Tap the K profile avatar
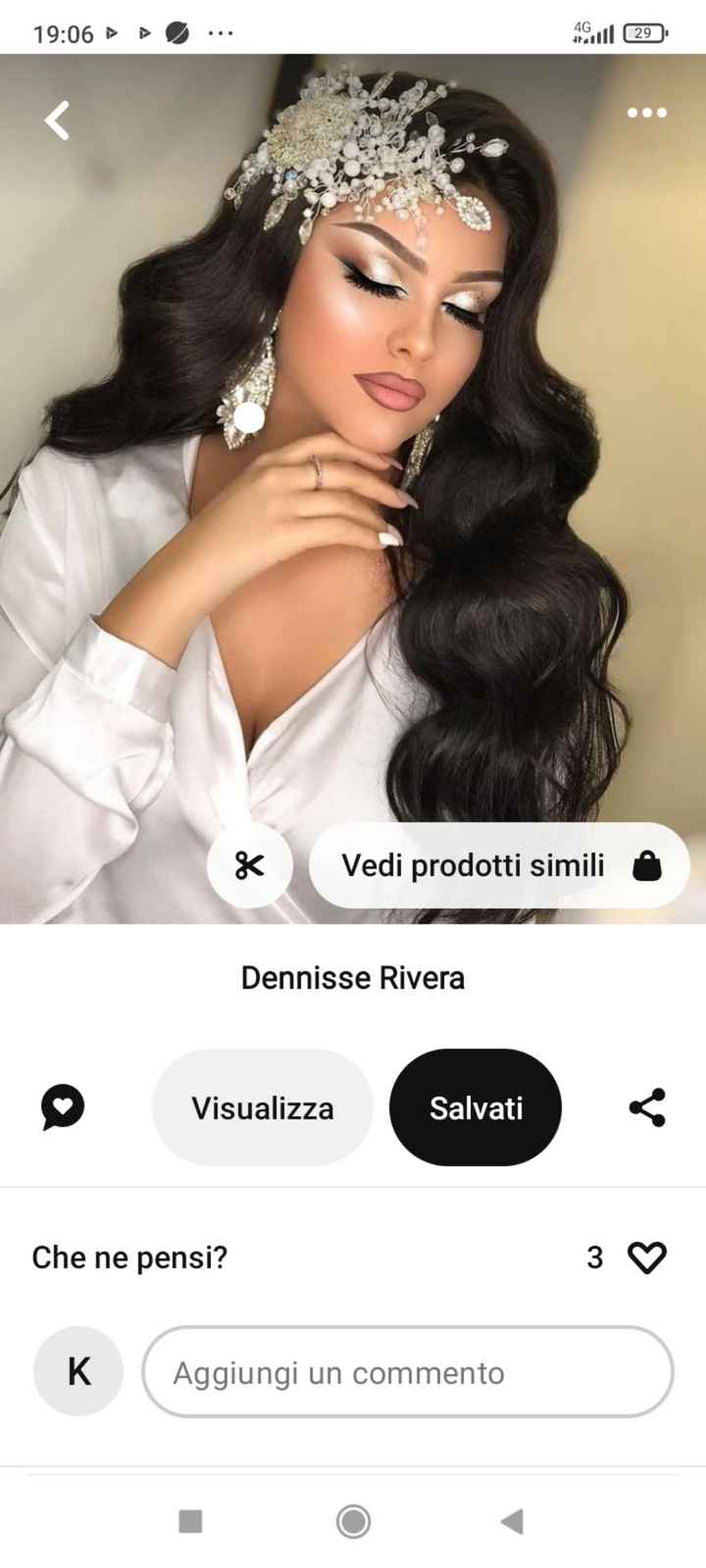Viewport: 706px width, 1568px height. (77, 1372)
